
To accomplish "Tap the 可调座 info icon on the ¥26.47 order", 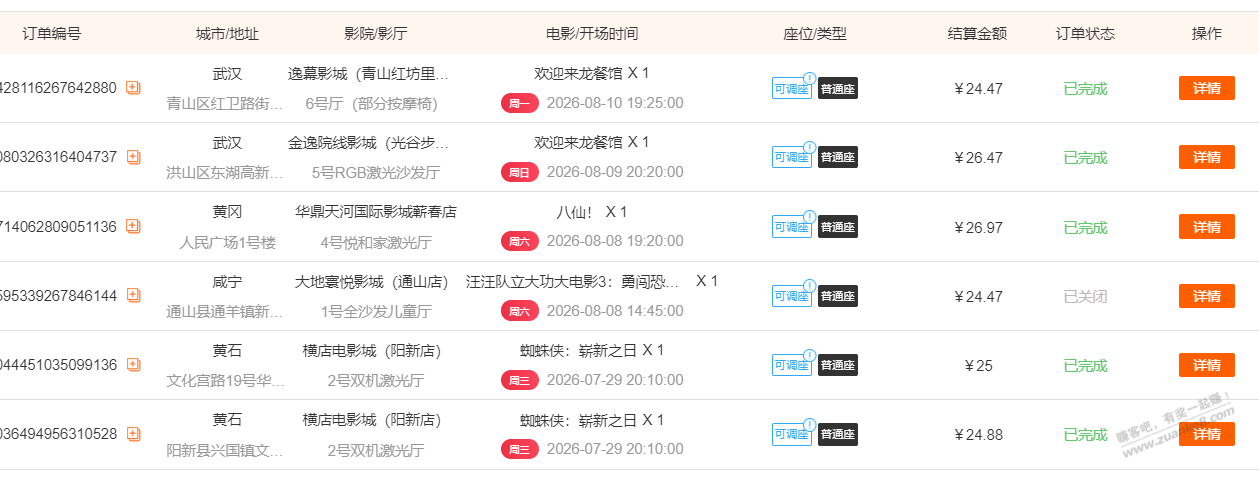I will [810, 148].
